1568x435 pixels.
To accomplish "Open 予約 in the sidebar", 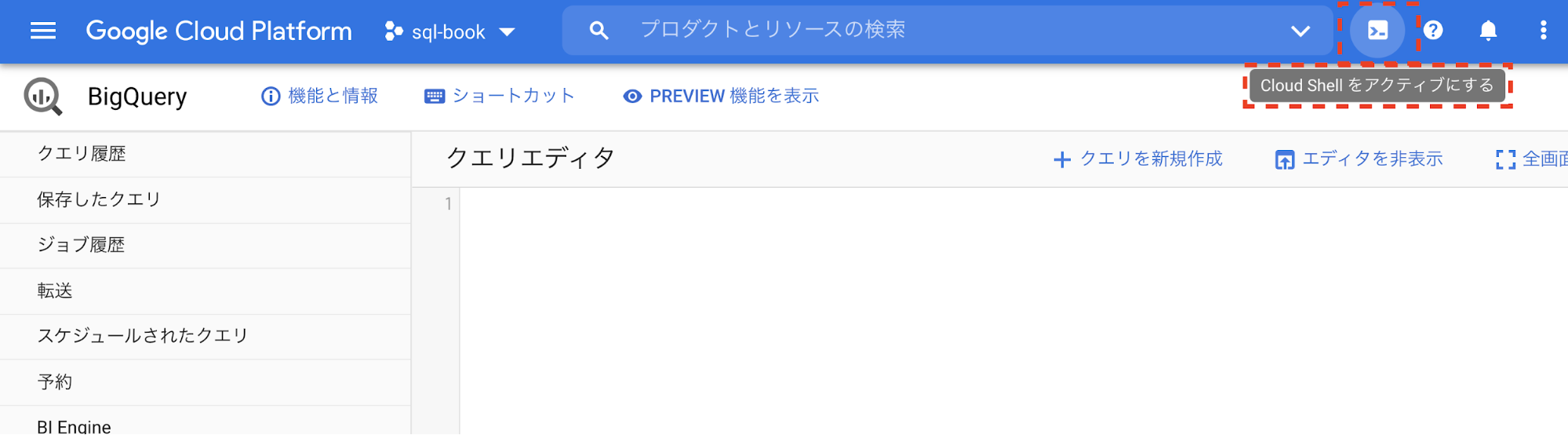I will [55, 382].
